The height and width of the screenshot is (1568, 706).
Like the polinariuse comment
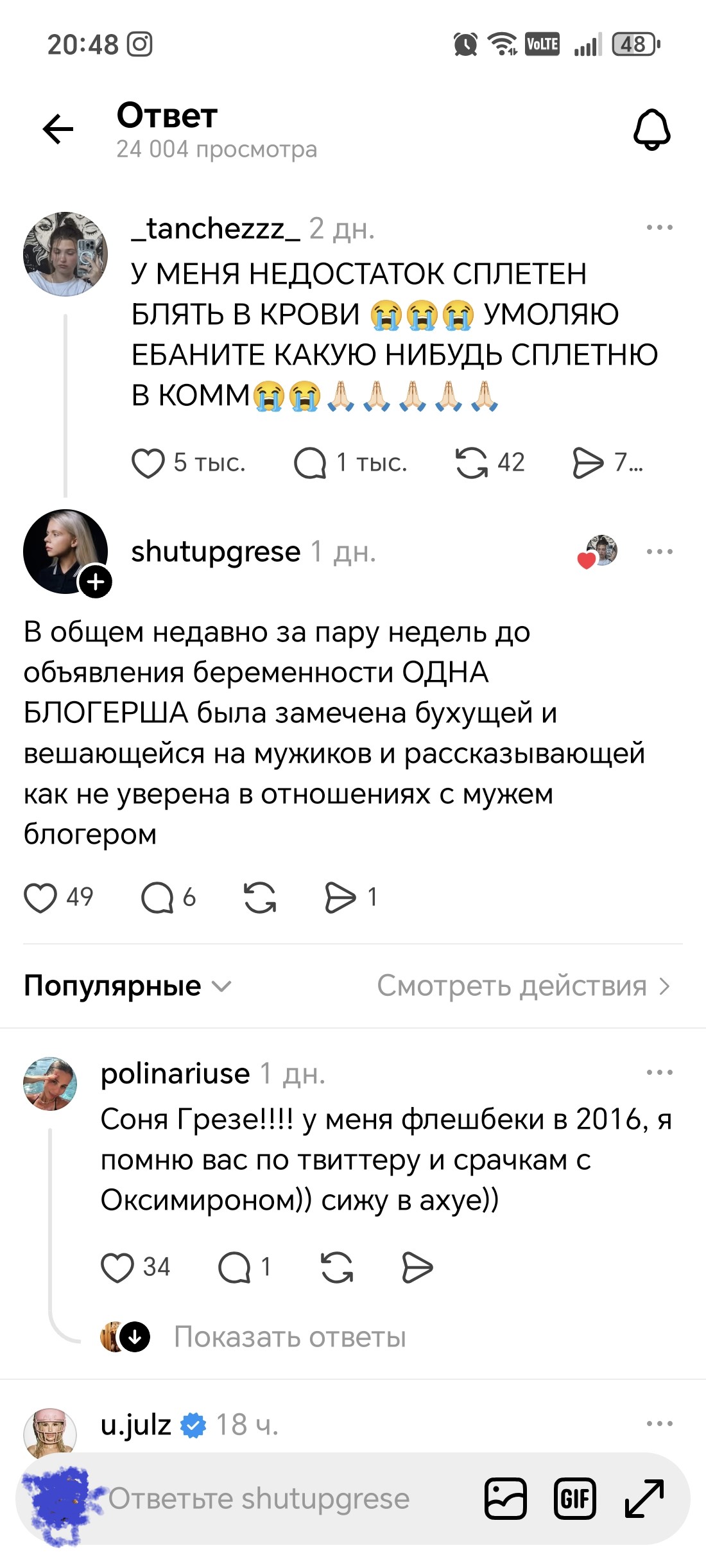pos(117,1268)
